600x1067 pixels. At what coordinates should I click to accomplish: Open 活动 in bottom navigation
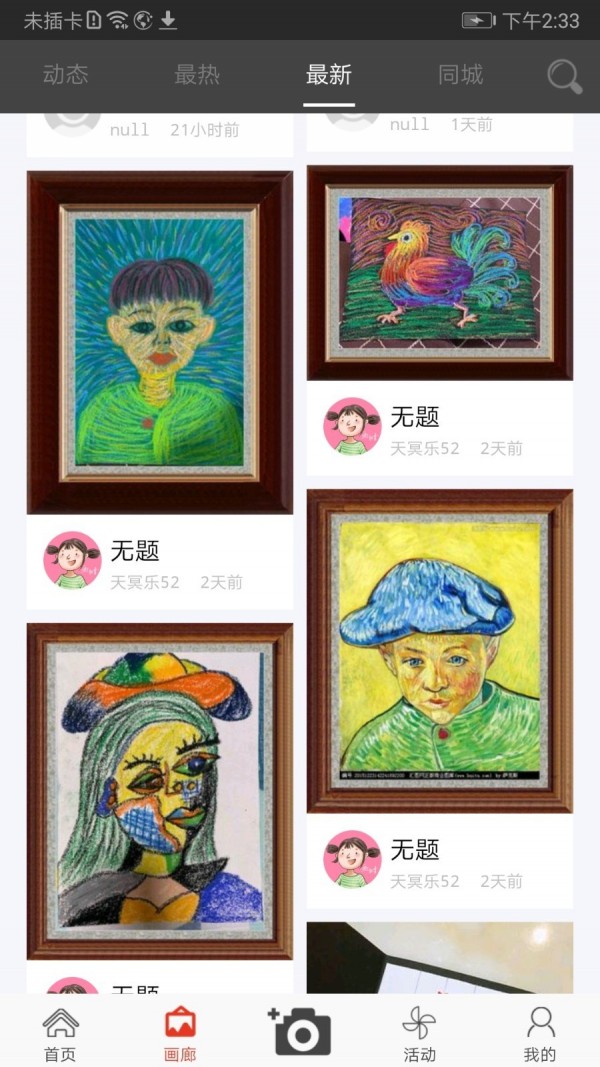coord(419,1033)
